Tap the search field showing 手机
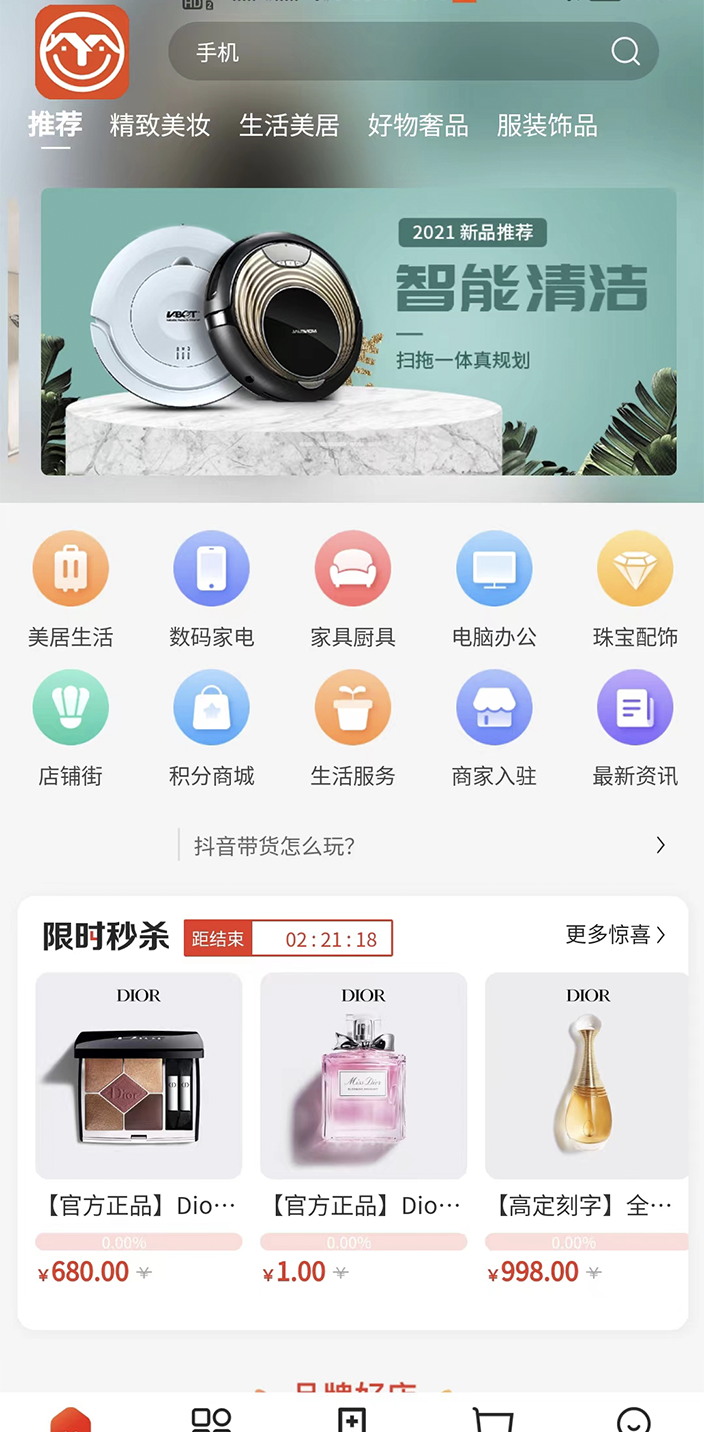The width and height of the screenshot is (704, 1432). click(390, 52)
